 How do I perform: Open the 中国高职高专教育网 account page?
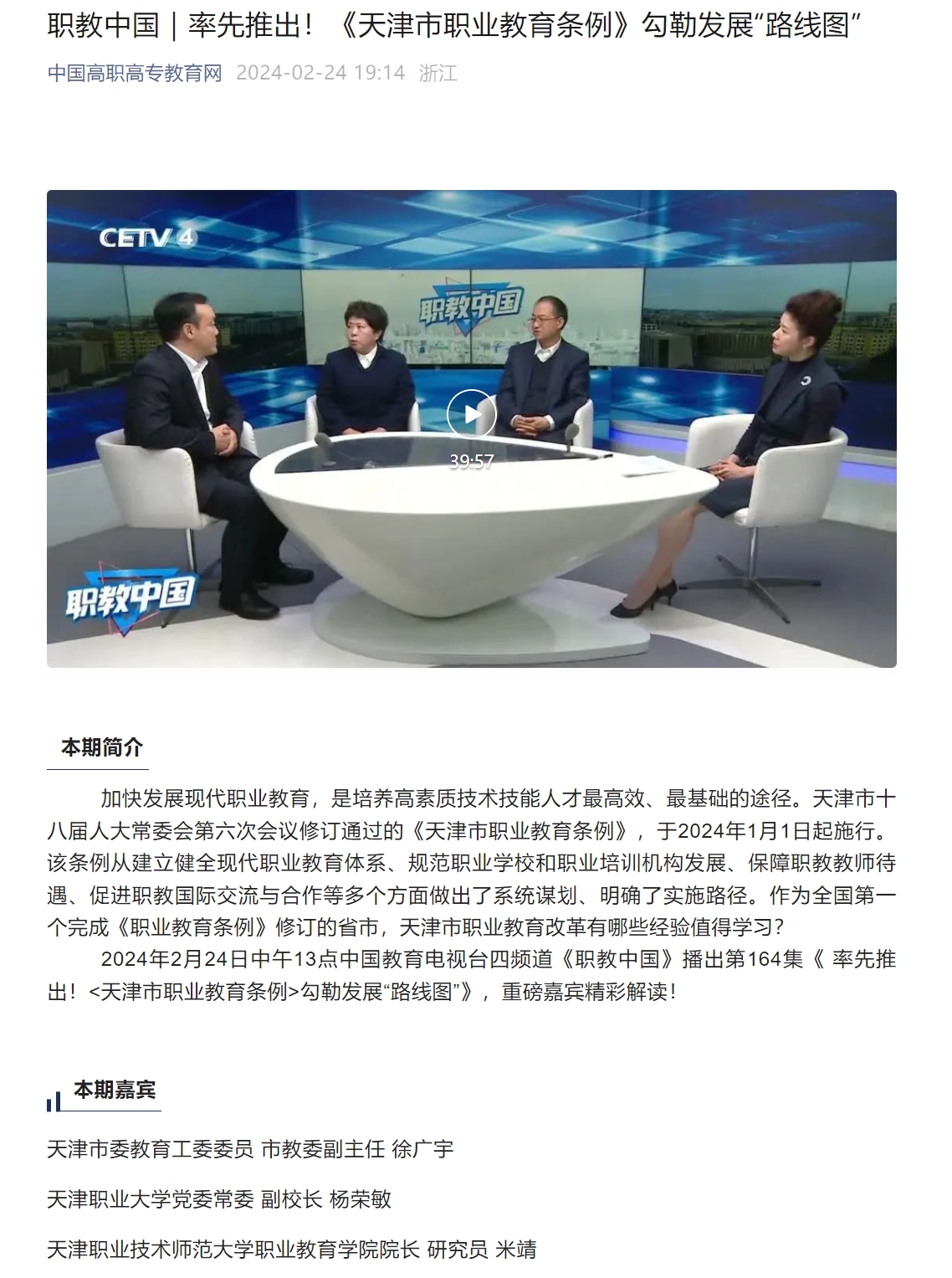coord(135,74)
